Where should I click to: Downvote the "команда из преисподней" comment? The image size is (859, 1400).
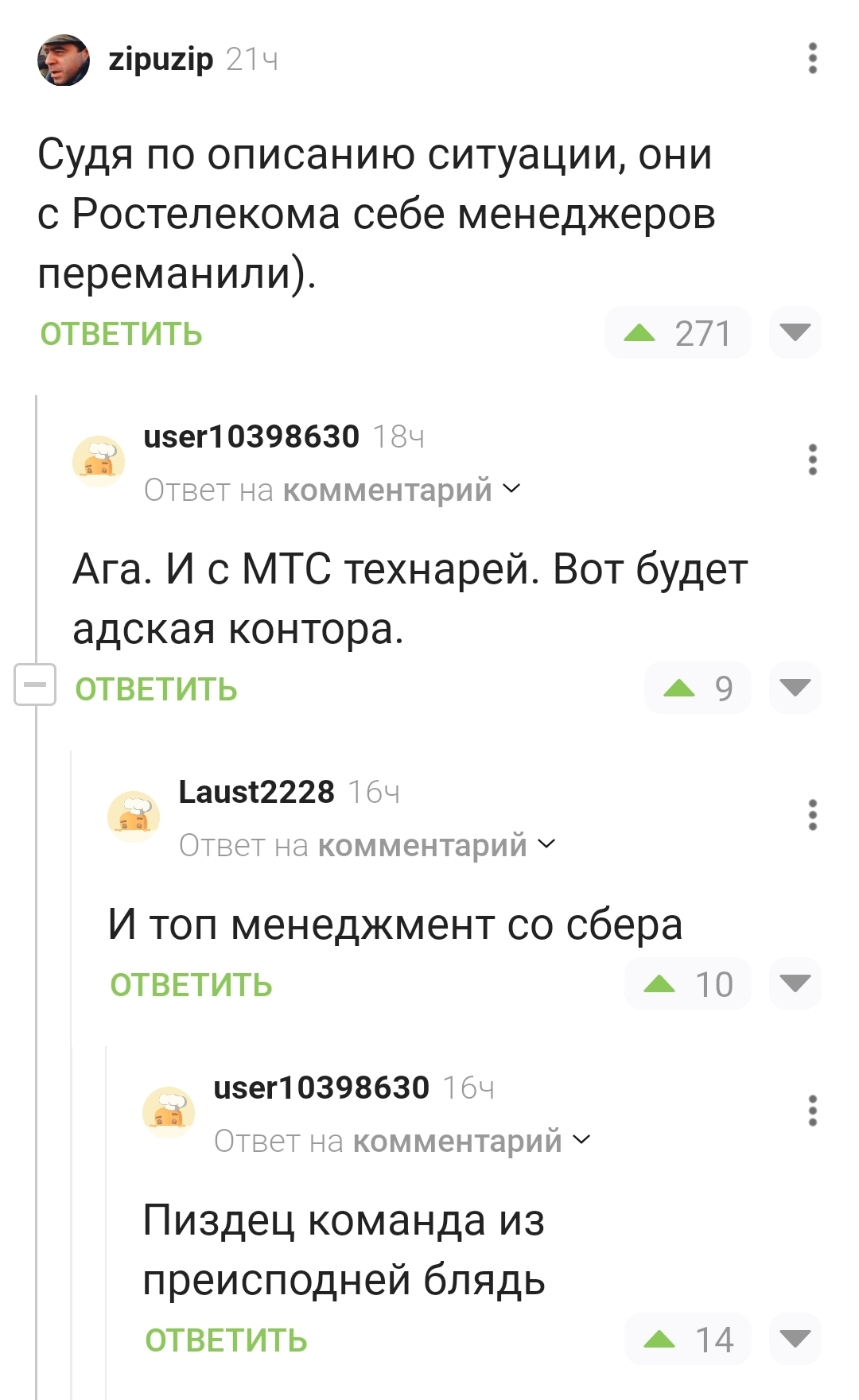[x=795, y=1340]
